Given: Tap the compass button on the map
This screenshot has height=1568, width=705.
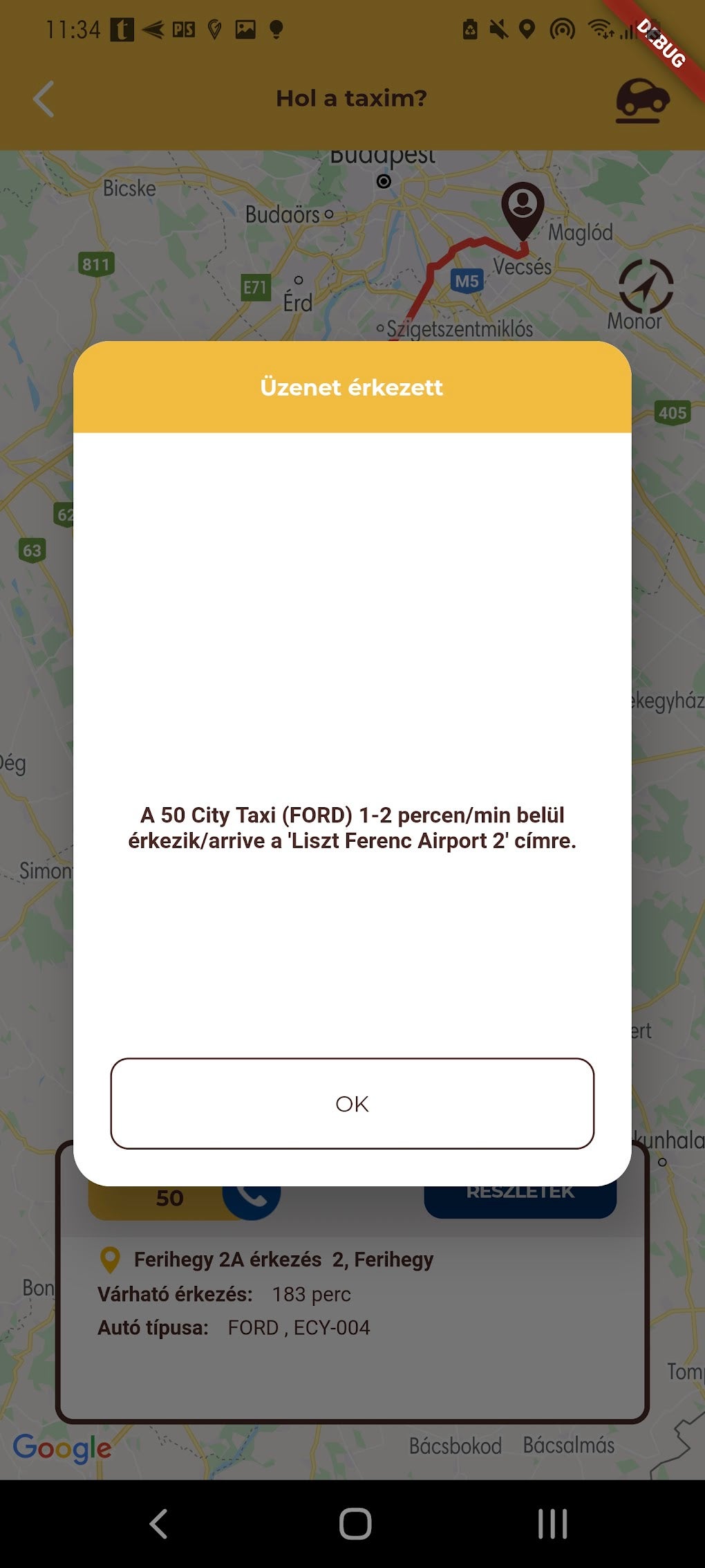Looking at the screenshot, I should point(645,286).
